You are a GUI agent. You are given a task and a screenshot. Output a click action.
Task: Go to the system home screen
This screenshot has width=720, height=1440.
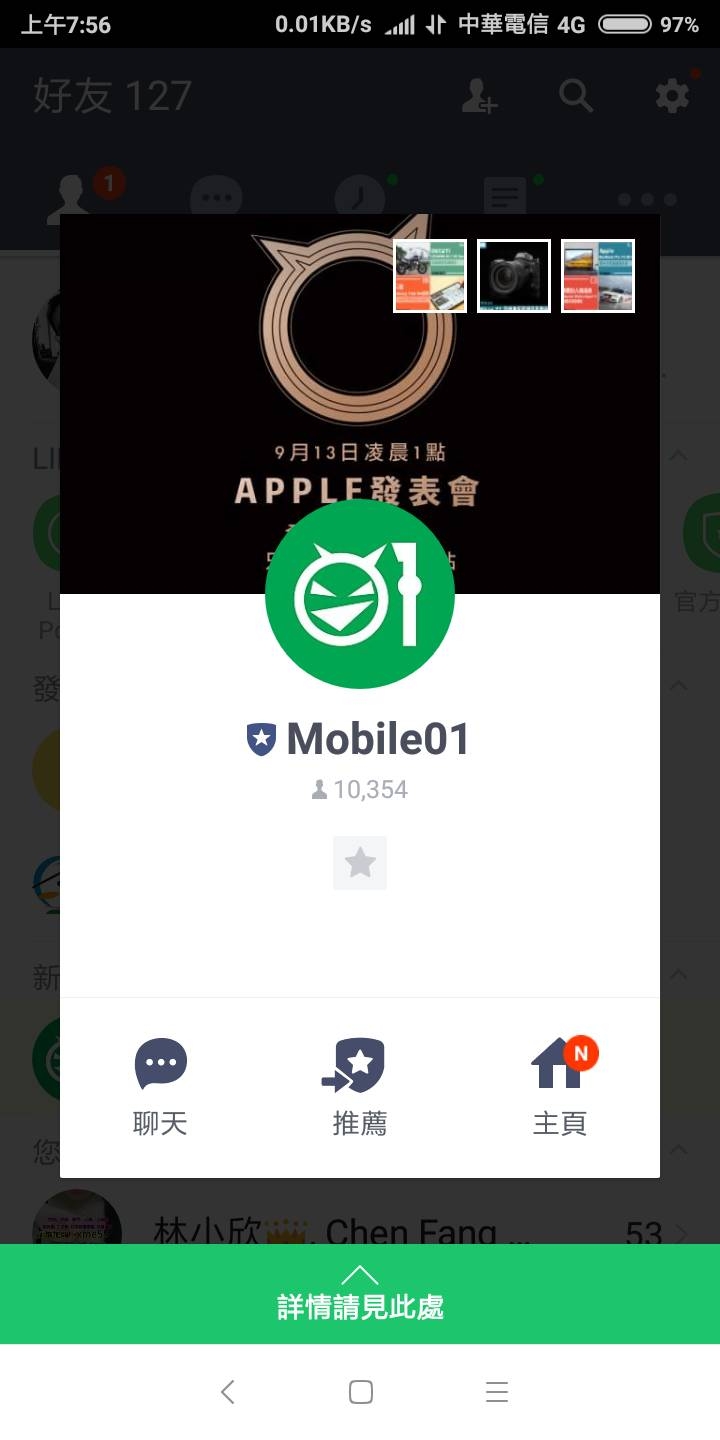coord(361,1392)
